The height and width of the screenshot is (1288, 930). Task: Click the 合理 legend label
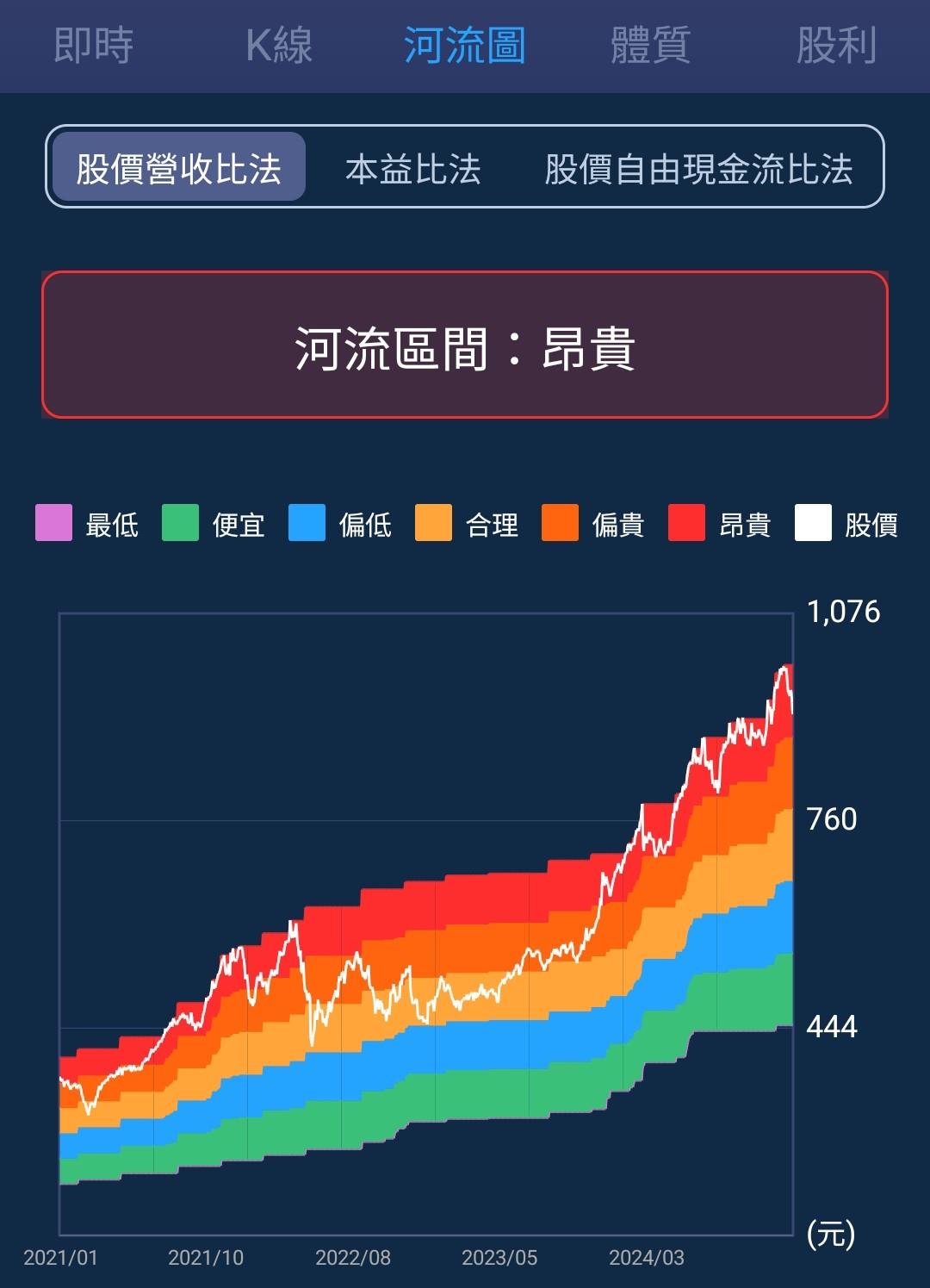[492, 524]
